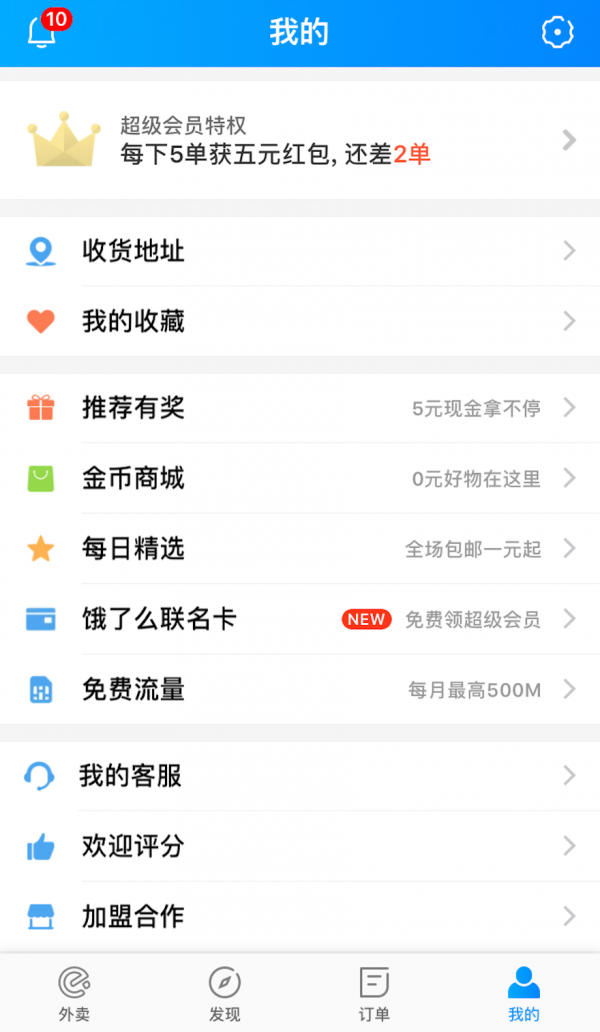Open 每日精选

pos(300,548)
